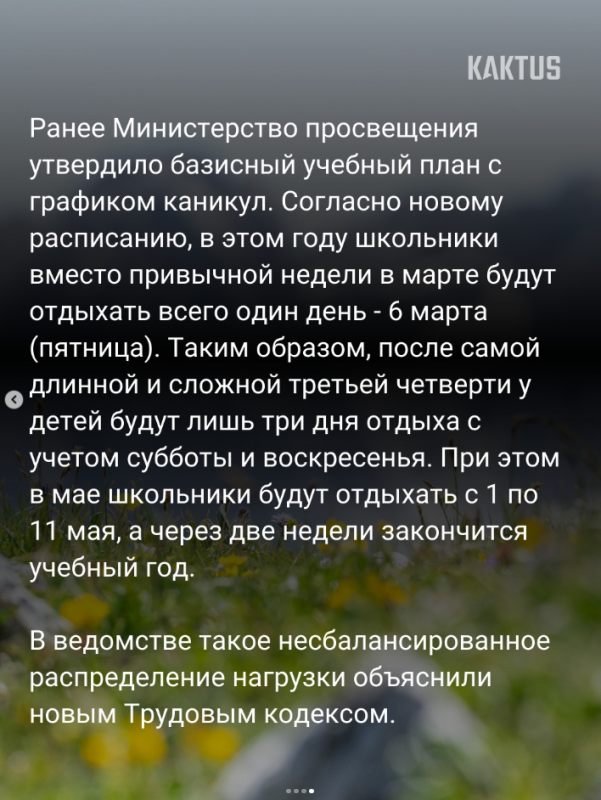Go to the previous carousel slide
Viewport: 601px width, 800px height.
(x=14, y=400)
